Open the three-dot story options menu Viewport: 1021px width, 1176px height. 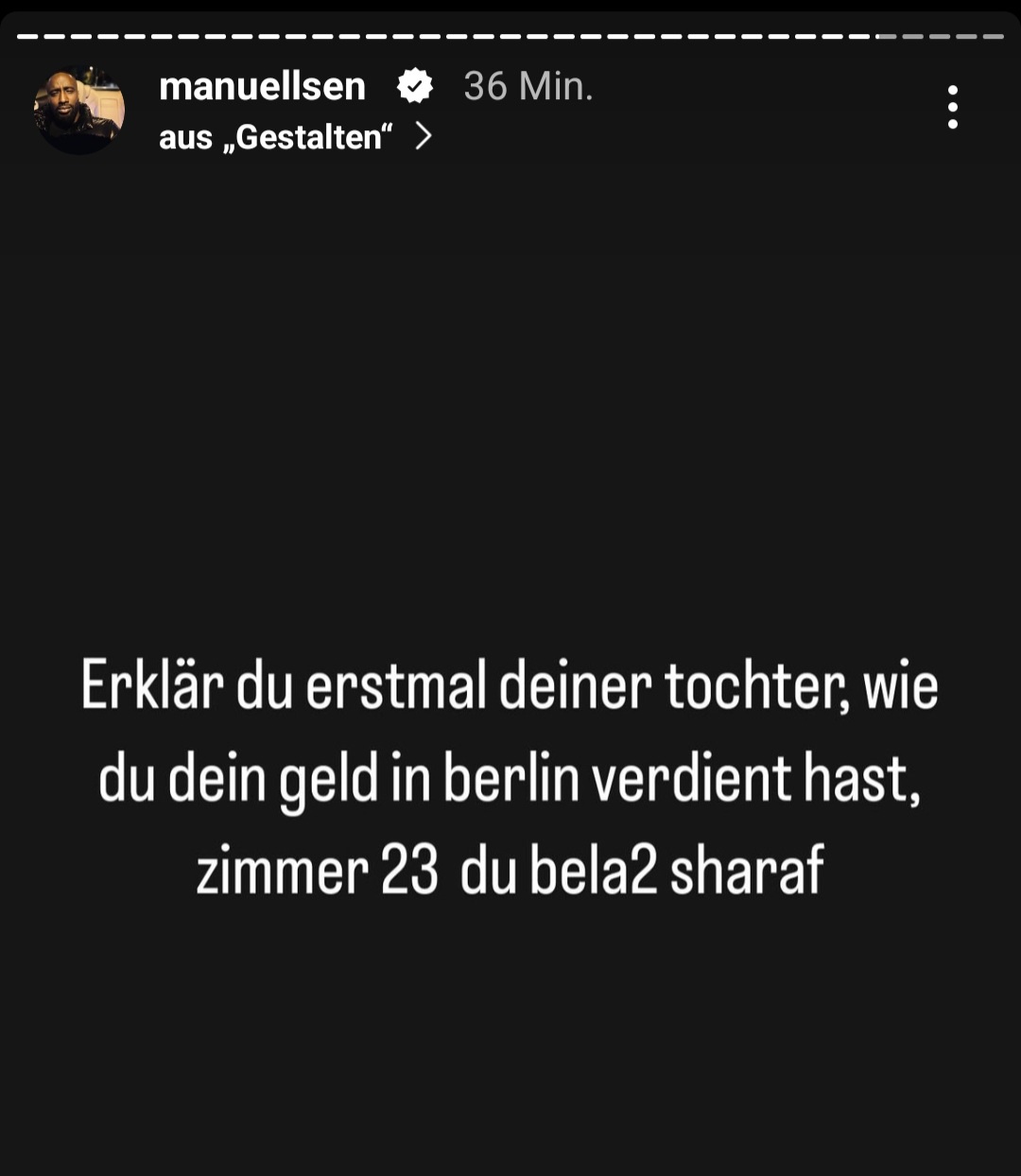point(952,107)
